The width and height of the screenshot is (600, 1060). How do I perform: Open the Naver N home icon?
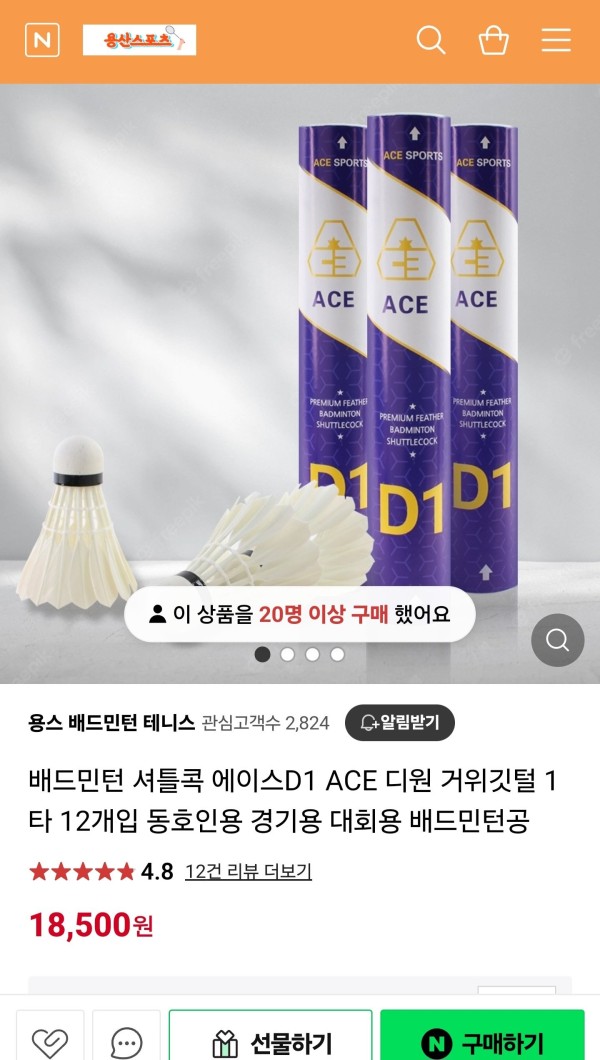[42, 40]
